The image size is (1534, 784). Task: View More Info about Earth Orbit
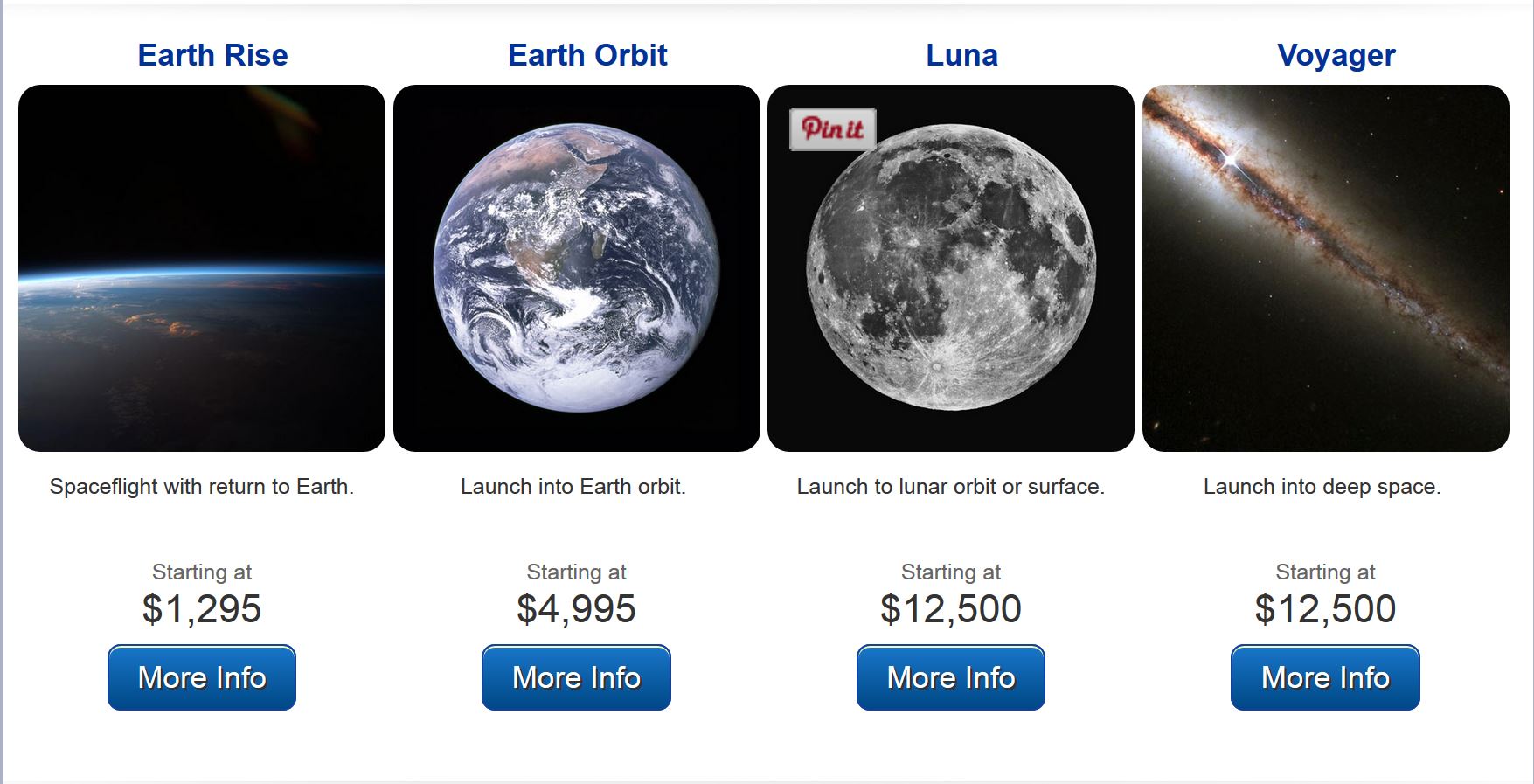click(576, 677)
